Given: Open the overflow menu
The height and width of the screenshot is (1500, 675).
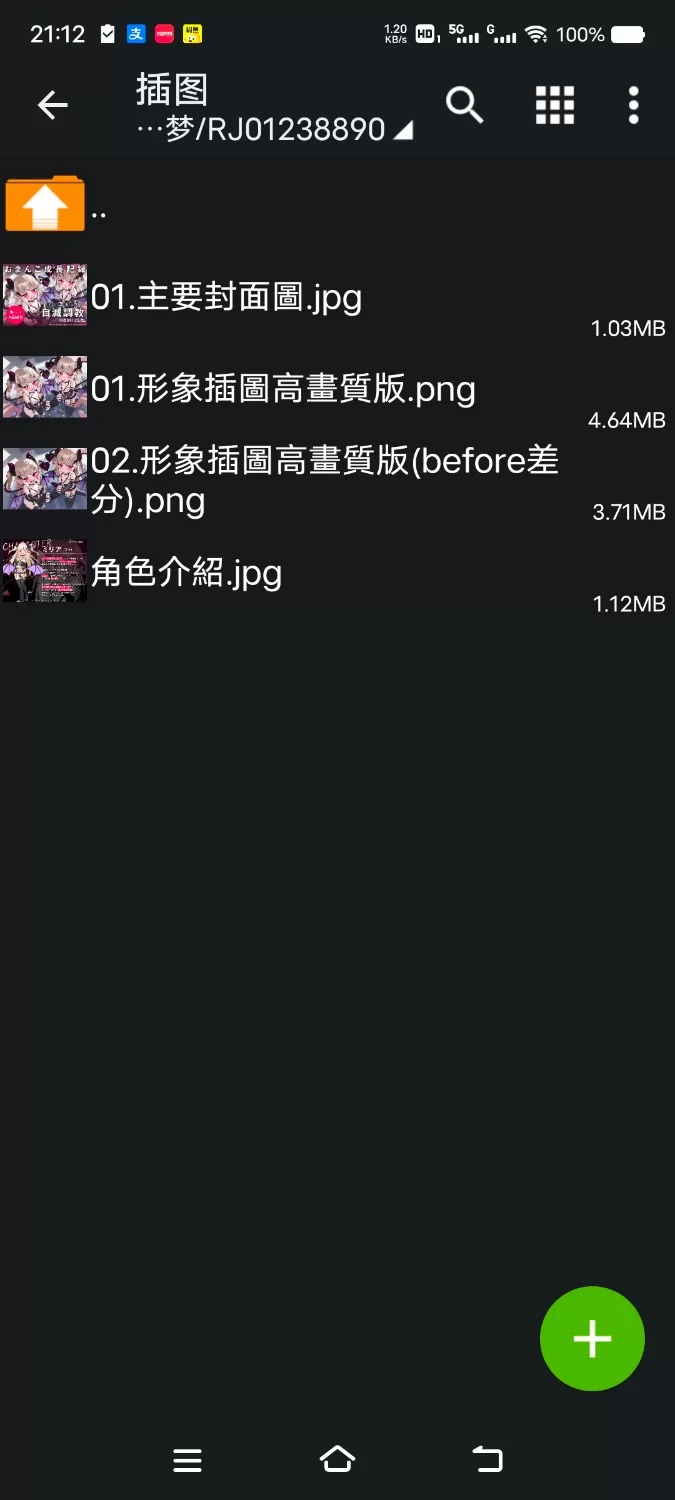Looking at the screenshot, I should [x=633, y=105].
